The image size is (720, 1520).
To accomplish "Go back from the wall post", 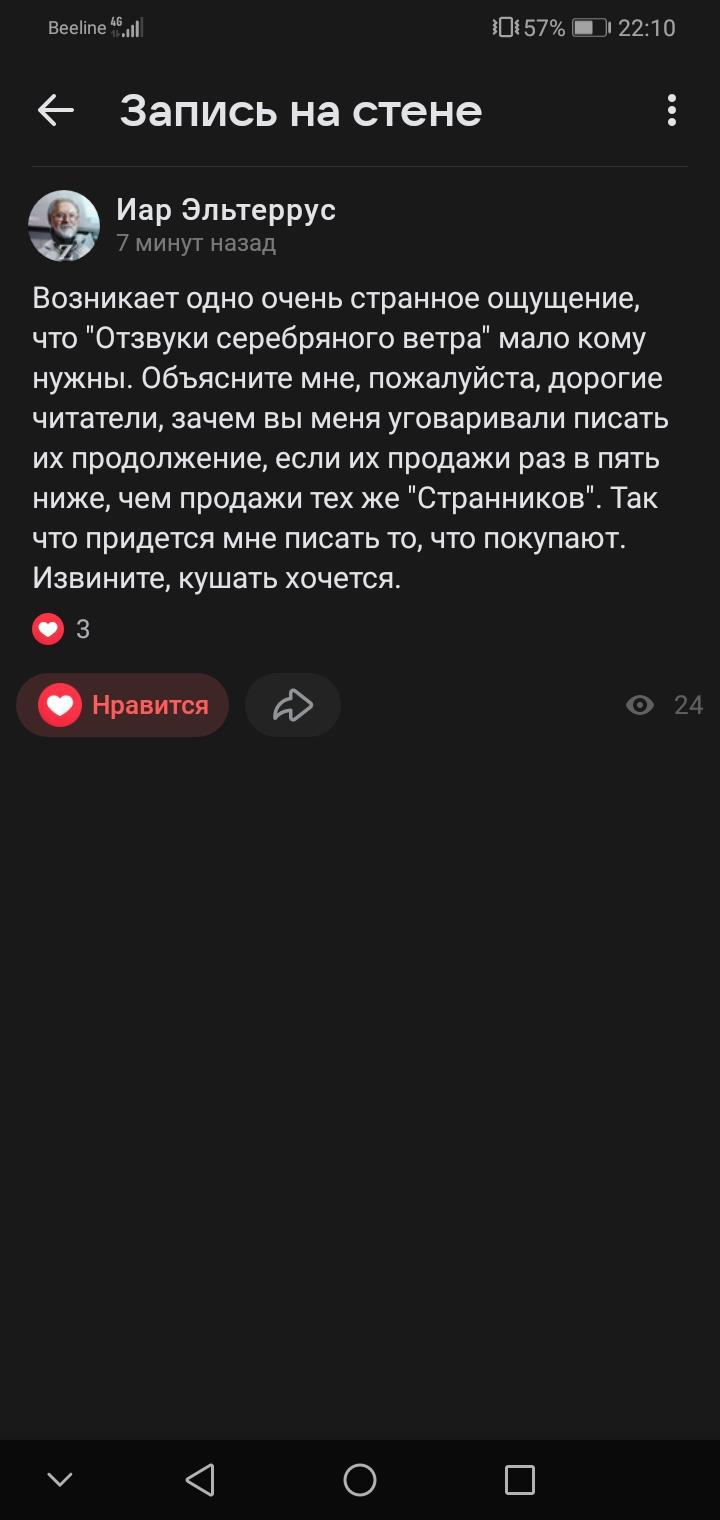I will point(56,111).
